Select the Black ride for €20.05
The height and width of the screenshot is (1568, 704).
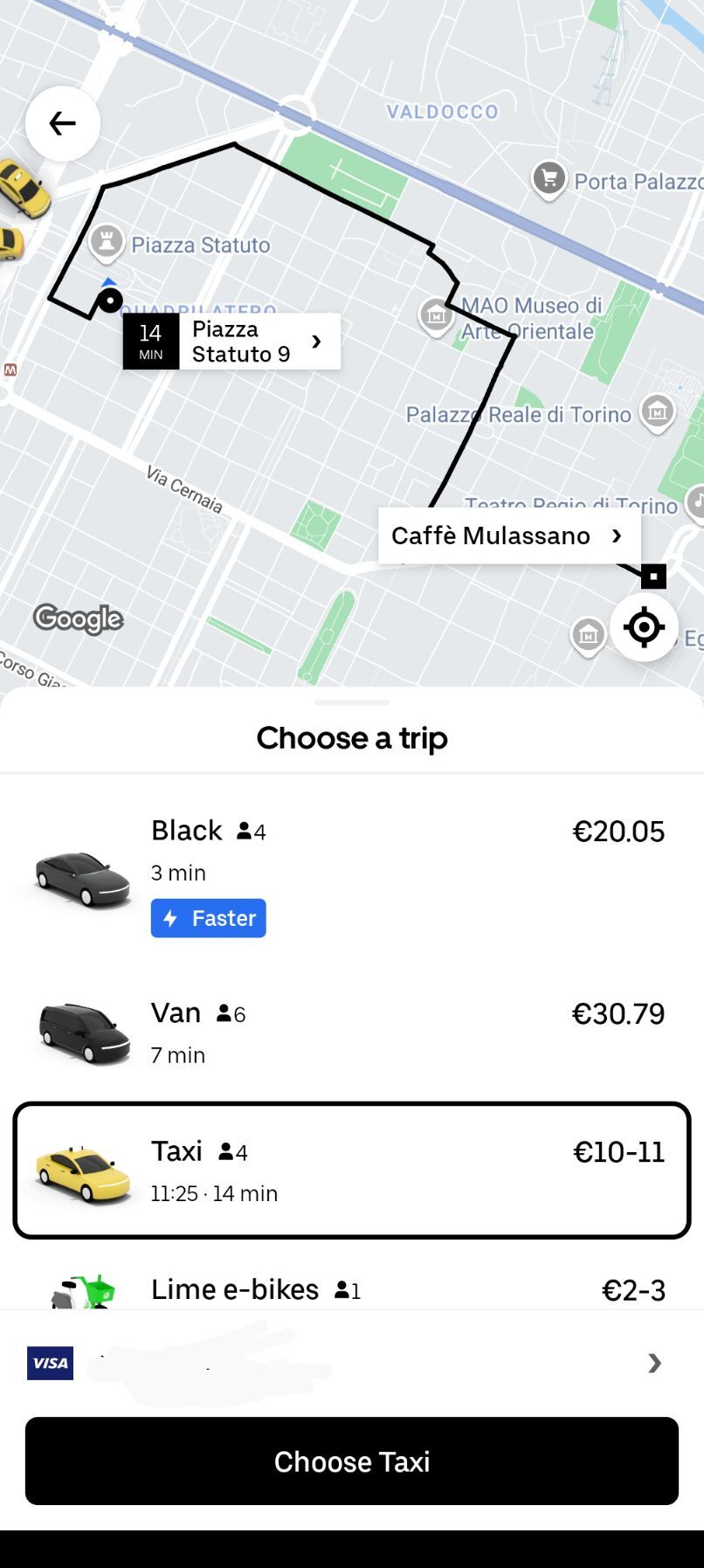pos(352,872)
